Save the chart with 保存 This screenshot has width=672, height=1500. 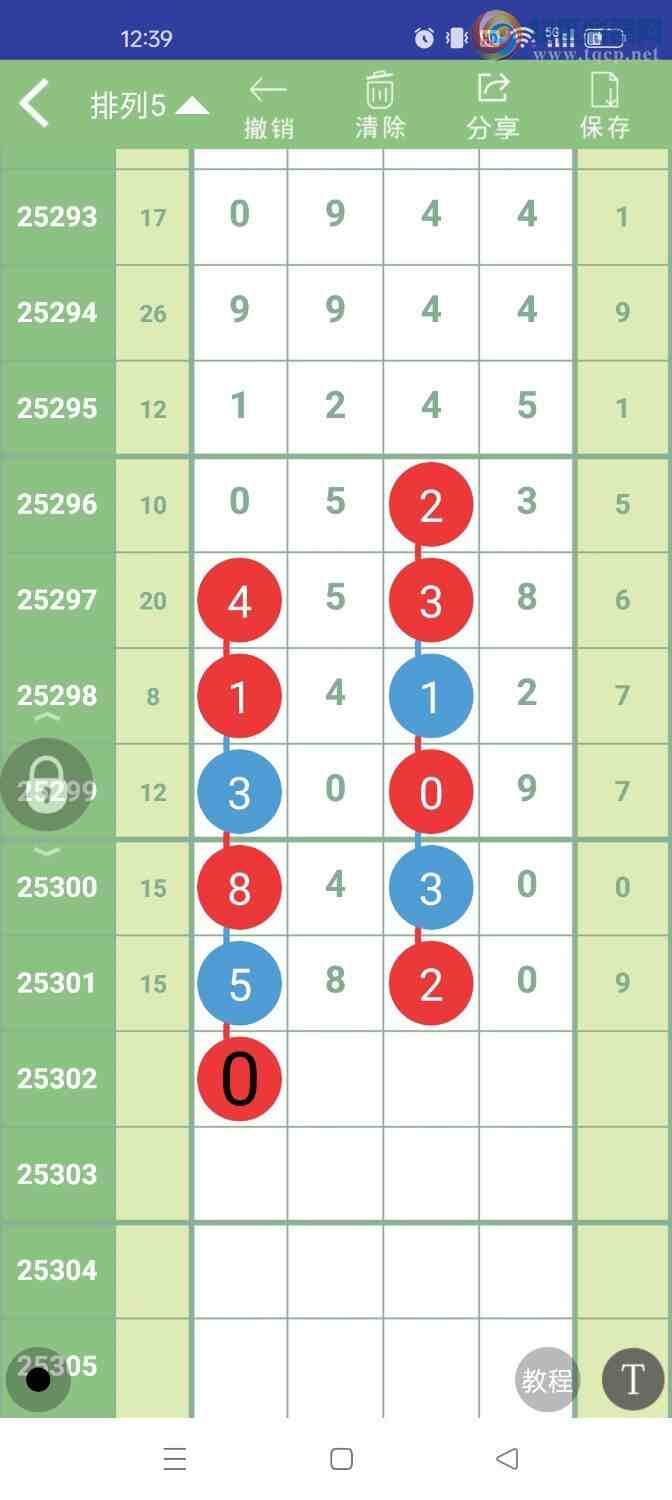605,107
